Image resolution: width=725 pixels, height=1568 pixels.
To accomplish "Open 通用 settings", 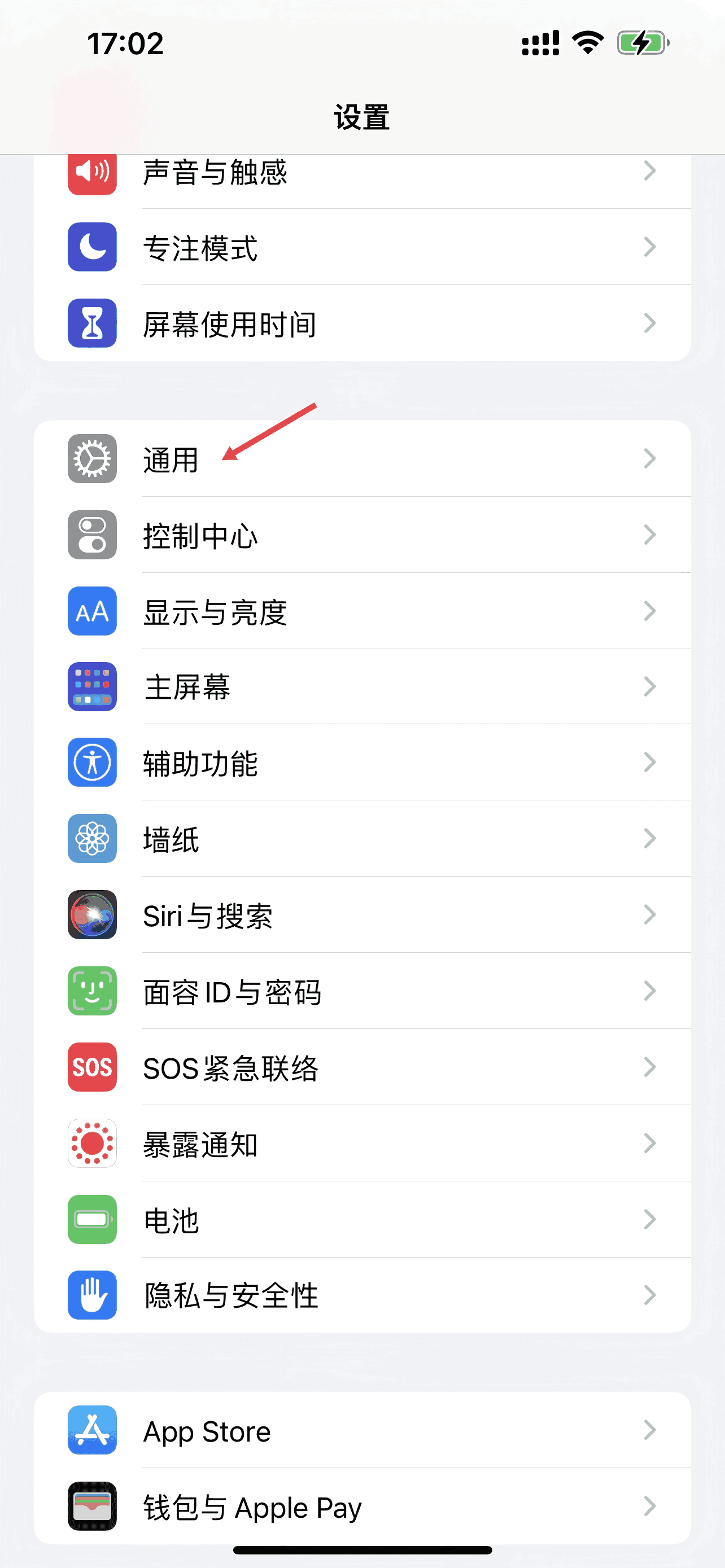I will click(361, 459).
